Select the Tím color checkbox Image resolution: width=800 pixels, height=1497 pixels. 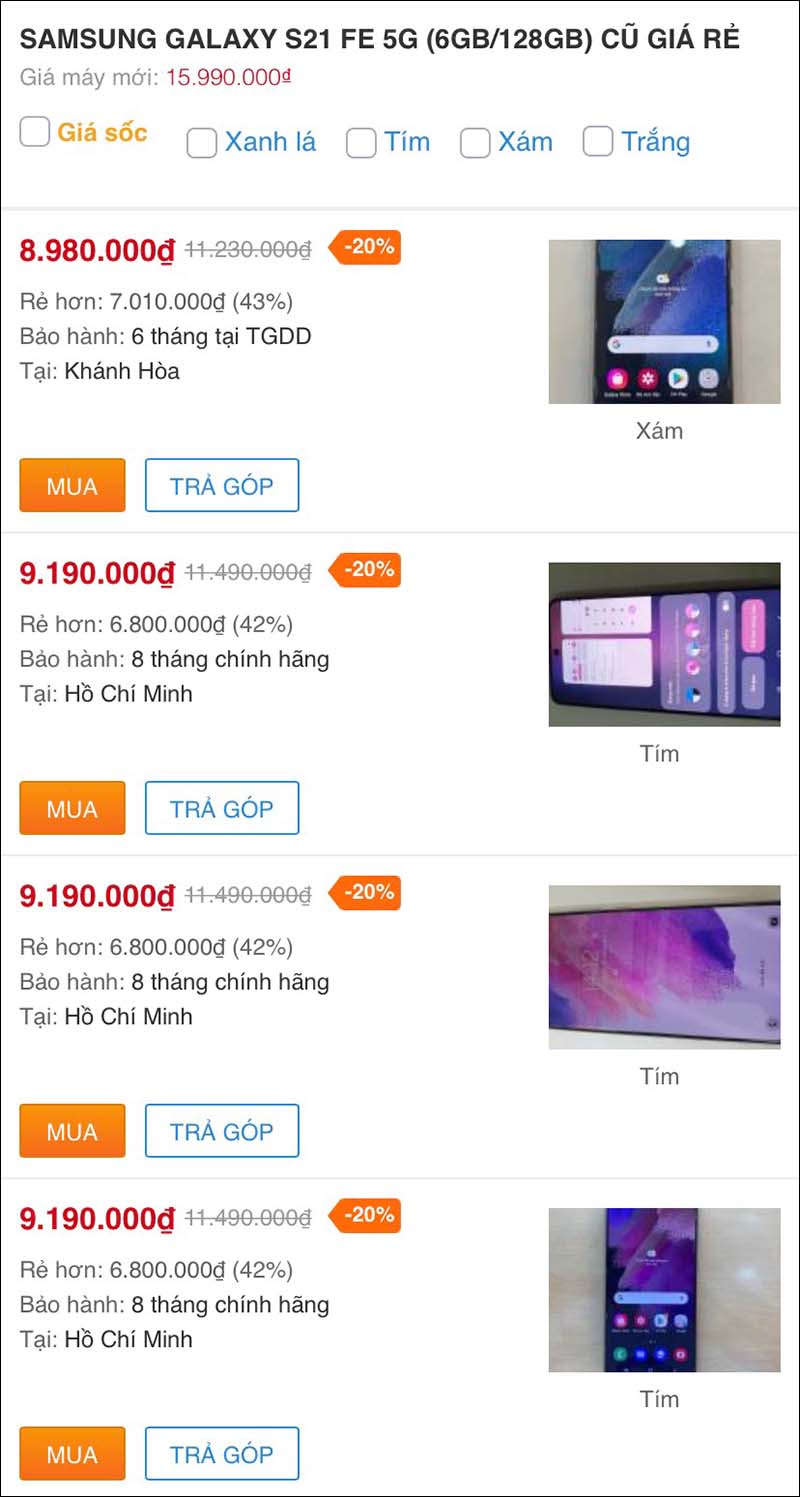[x=361, y=143]
